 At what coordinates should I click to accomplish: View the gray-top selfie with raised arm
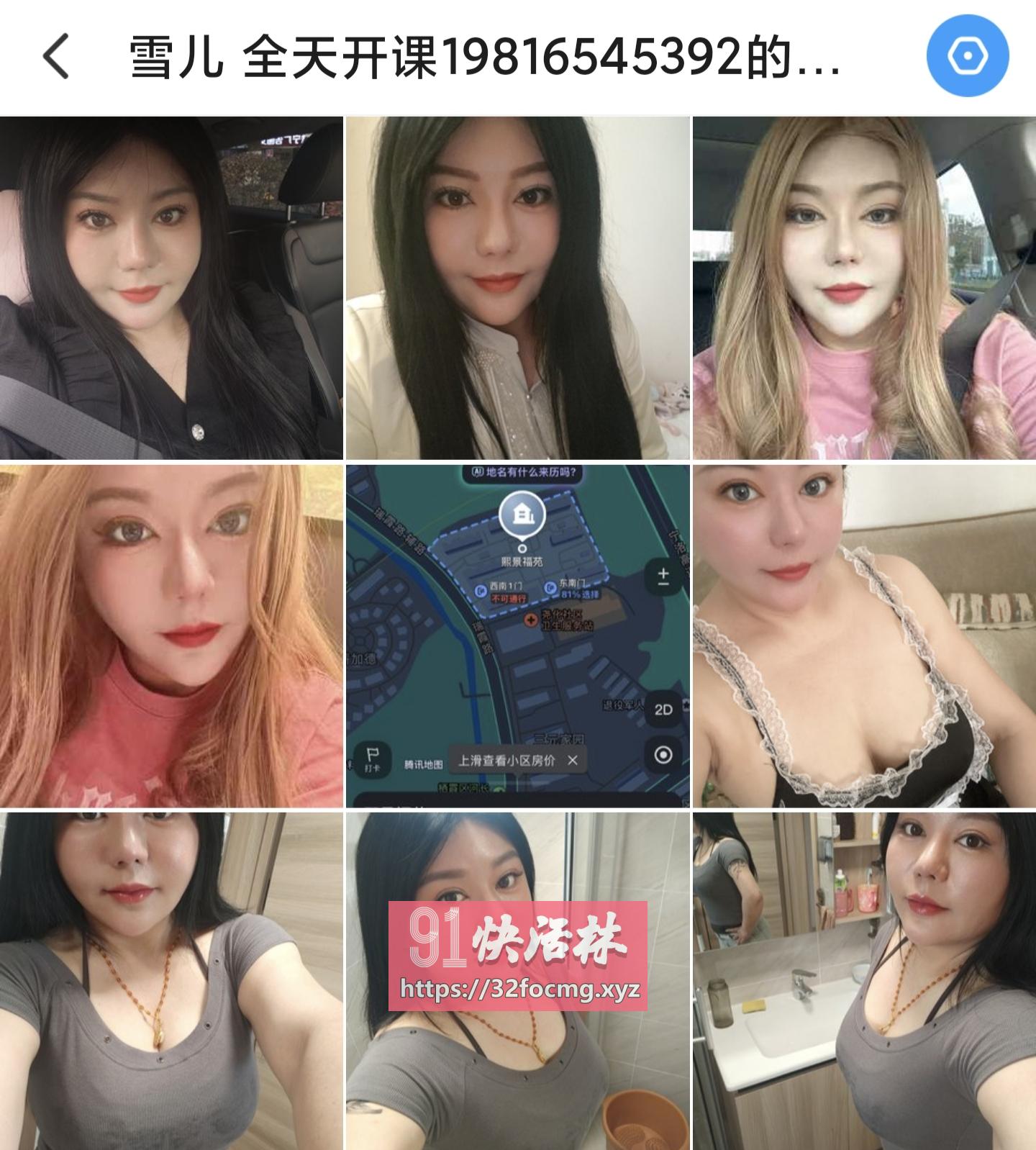(171, 980)
